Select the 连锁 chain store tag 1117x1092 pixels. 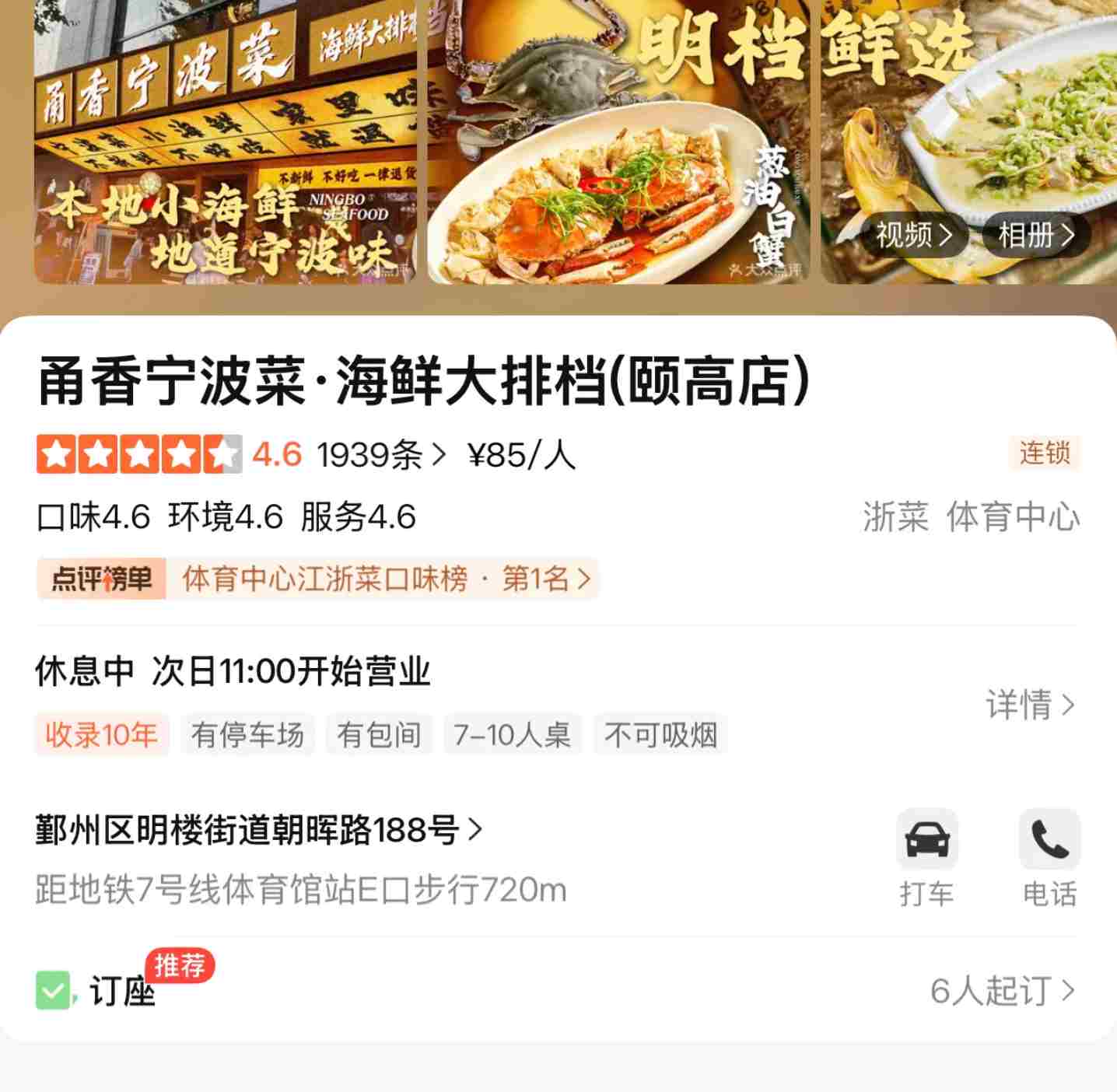click(x=1045, y=453)
